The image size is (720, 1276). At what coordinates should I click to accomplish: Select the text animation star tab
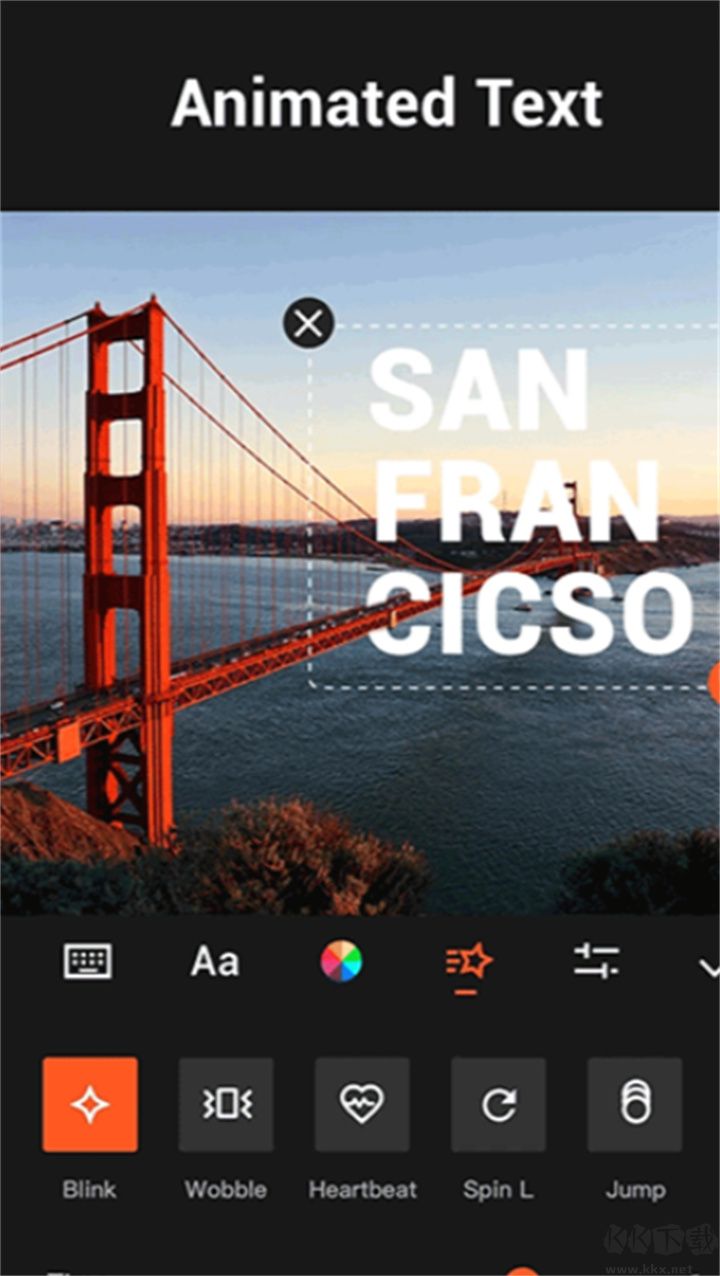coord(468,962)
